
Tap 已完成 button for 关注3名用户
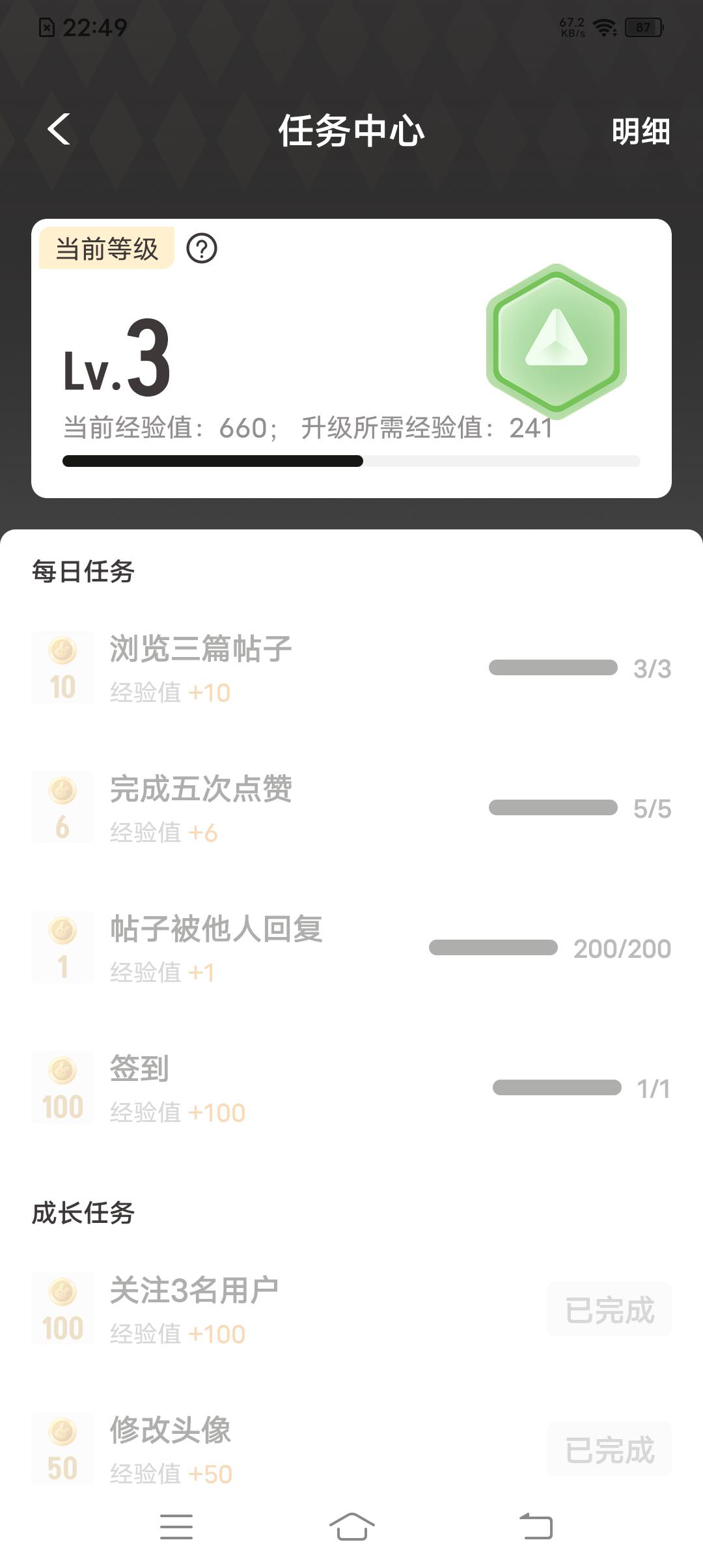[x=609, y=1309]
